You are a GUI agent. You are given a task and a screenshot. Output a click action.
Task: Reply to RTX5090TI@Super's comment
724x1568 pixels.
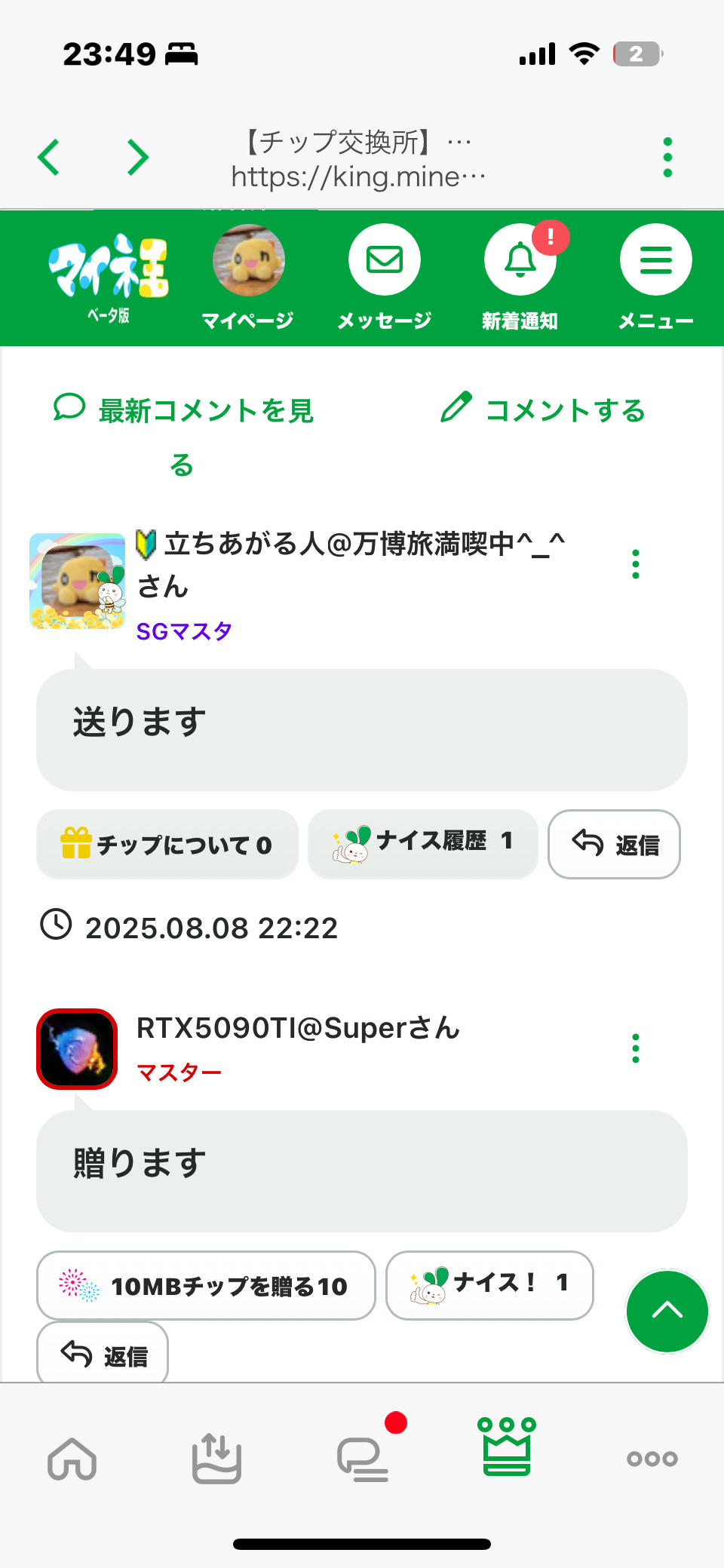click(x=103, y=1355)
